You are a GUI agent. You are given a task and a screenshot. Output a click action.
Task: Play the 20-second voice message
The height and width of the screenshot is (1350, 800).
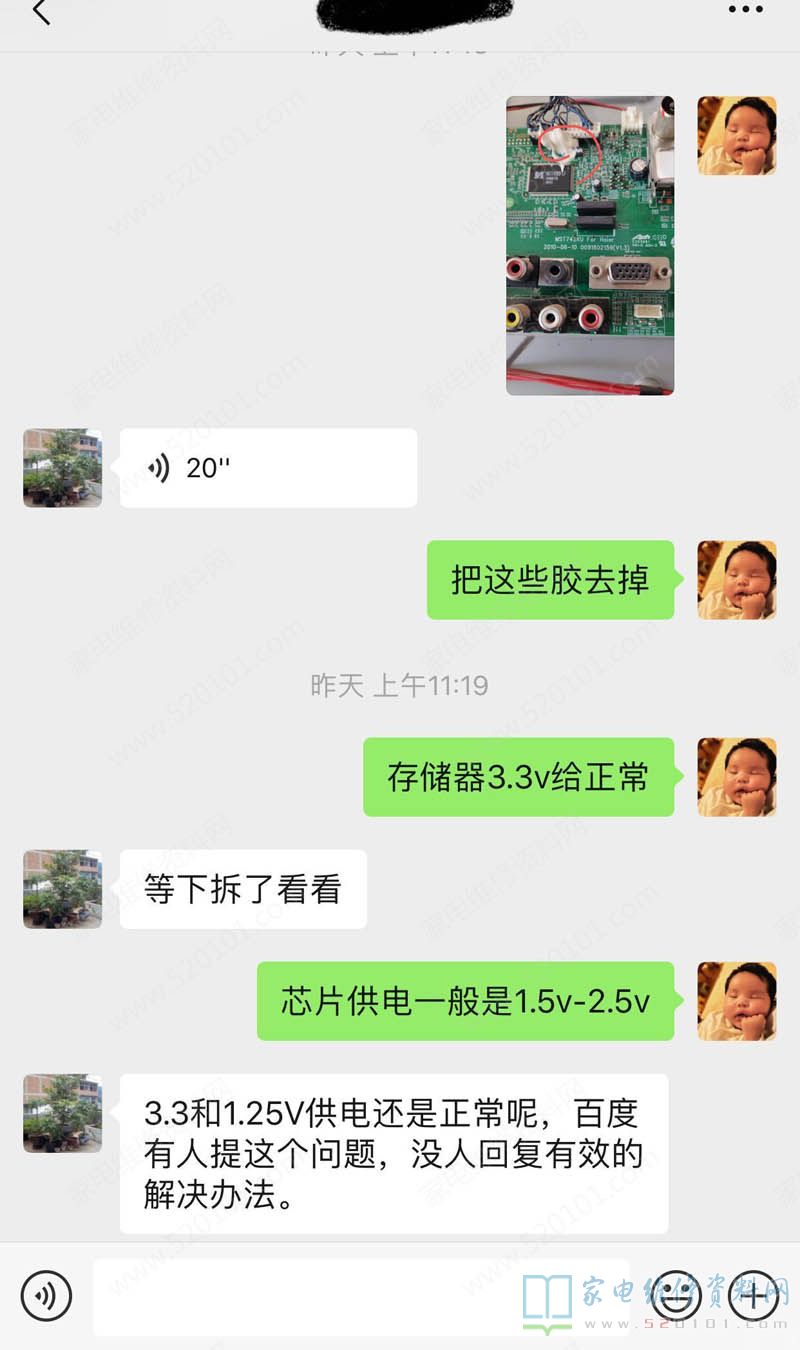pyautogui.click(x=268, y=468)
